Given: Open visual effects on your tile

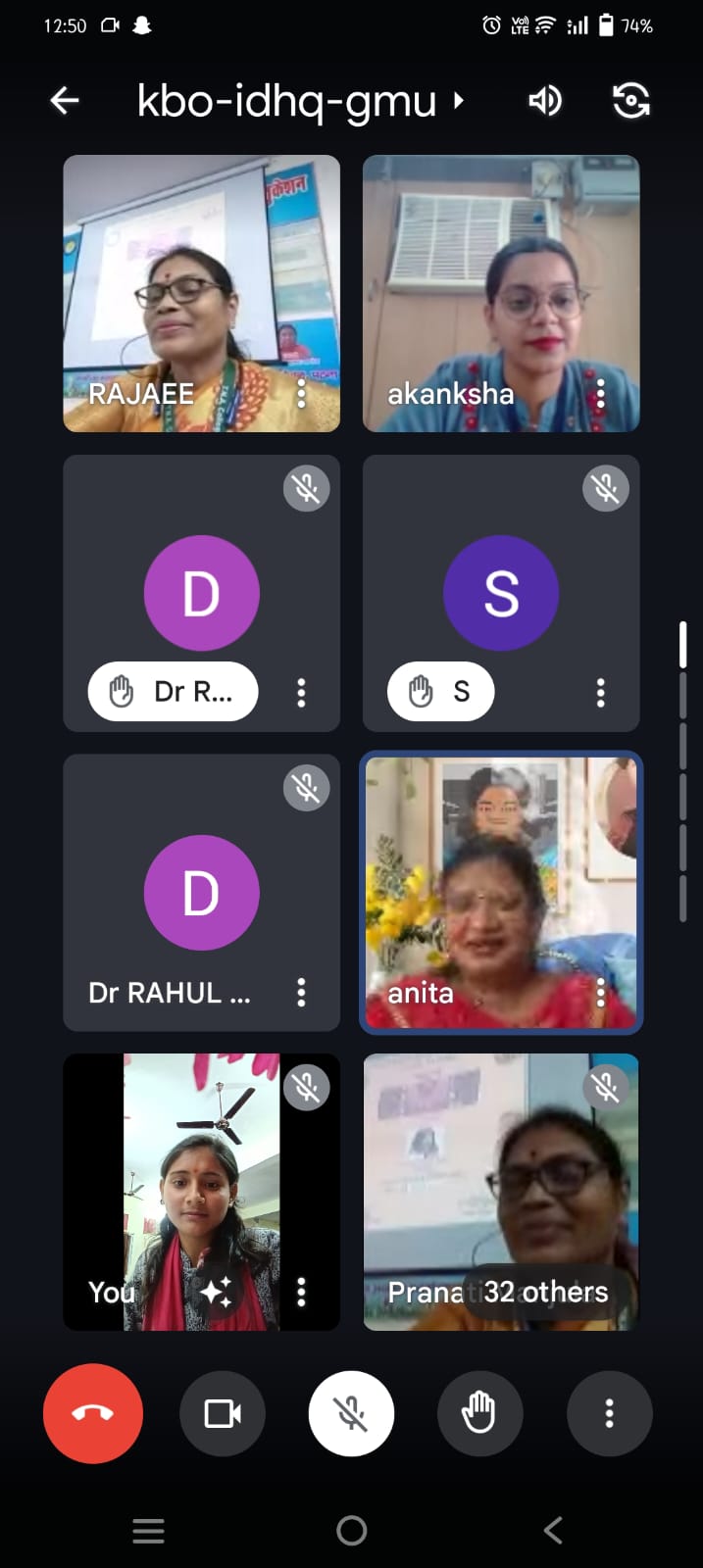Looking at the screenshot, I should coord(217,1292).
